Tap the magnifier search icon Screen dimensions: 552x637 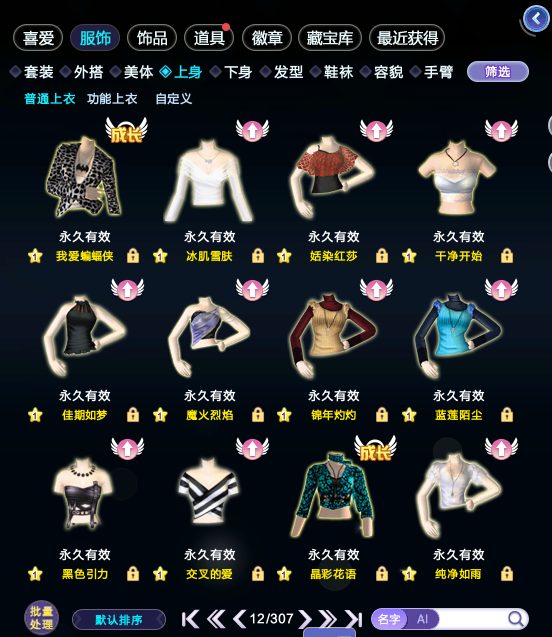point(516,619)
